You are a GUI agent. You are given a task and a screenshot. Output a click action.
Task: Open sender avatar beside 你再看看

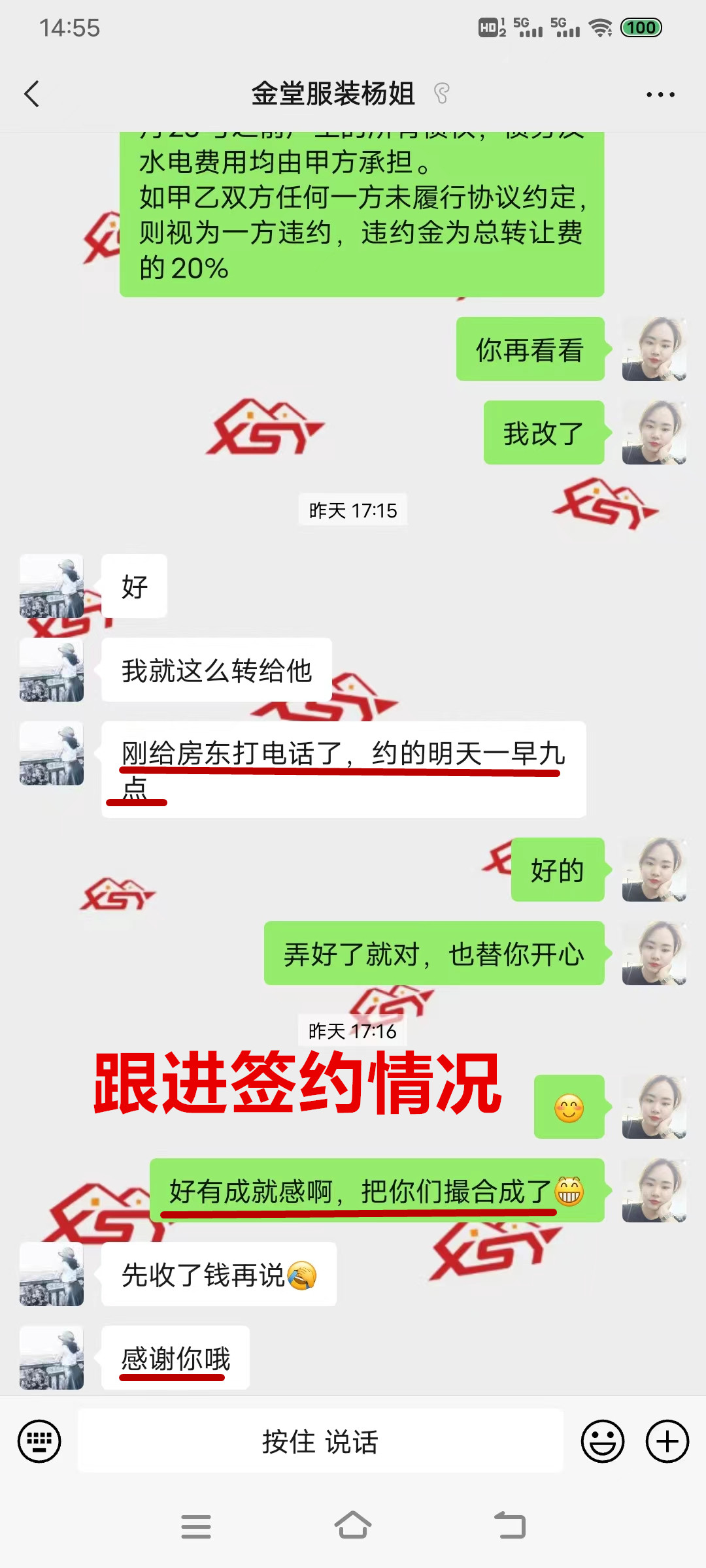[654, 349]
